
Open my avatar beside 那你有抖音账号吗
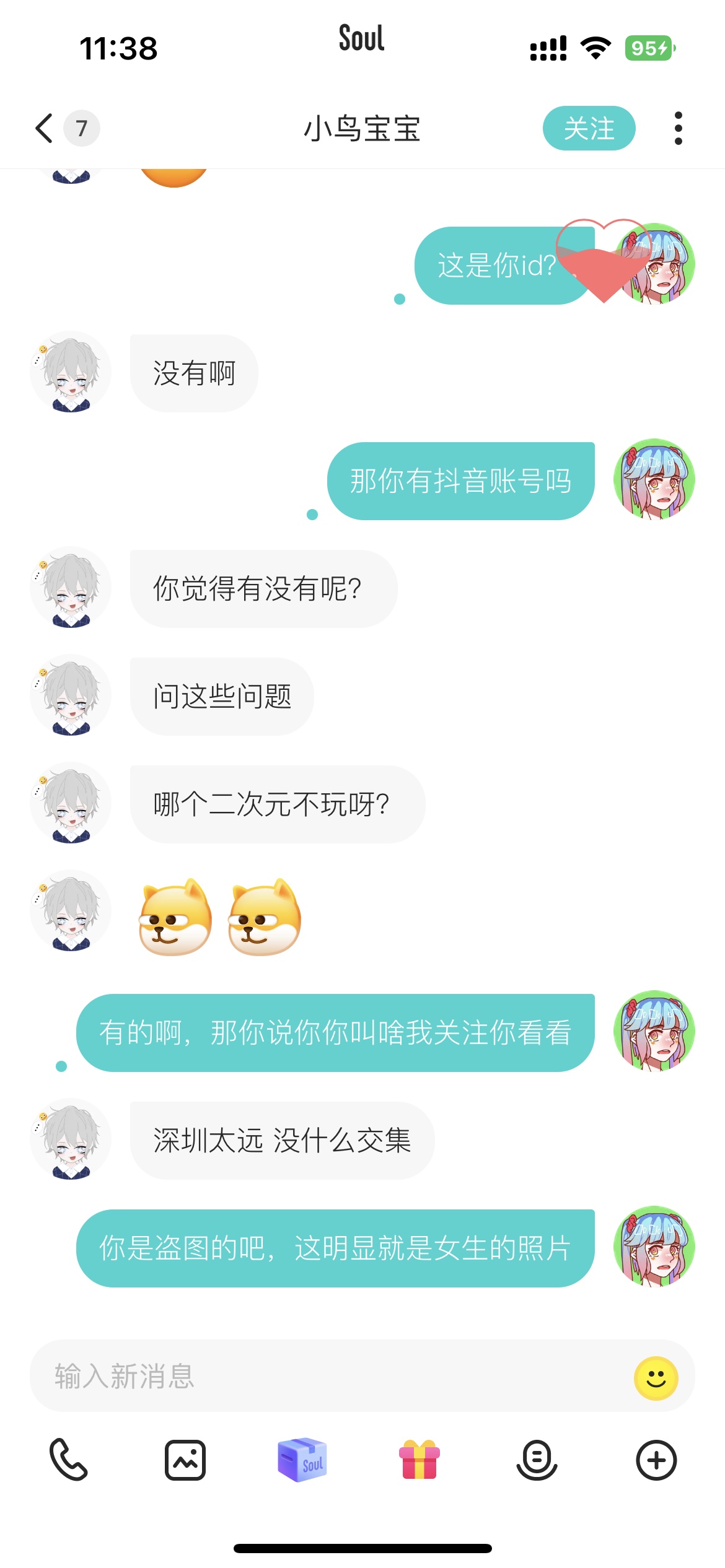pyautogui.click(x=654, y=479)
